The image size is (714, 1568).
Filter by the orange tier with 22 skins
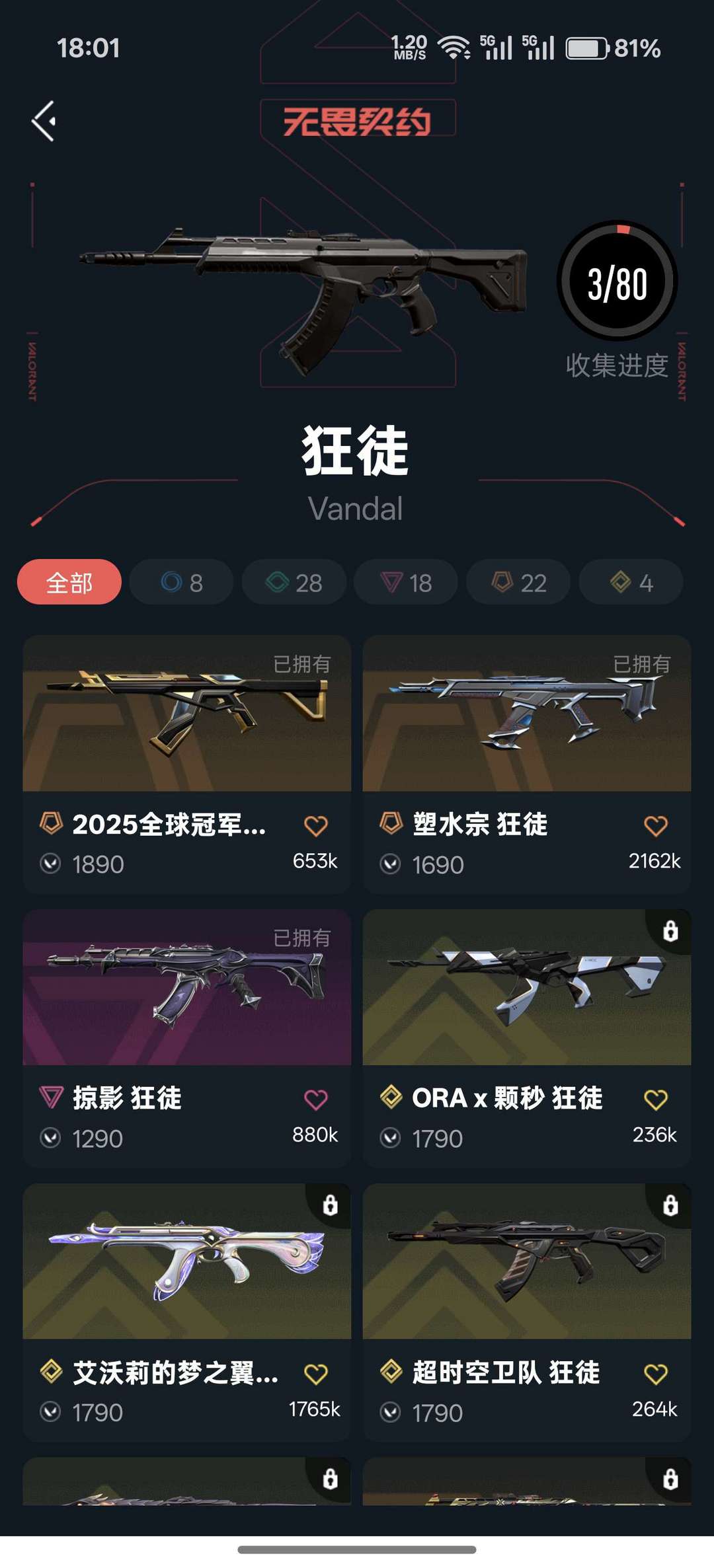[518, 582]
